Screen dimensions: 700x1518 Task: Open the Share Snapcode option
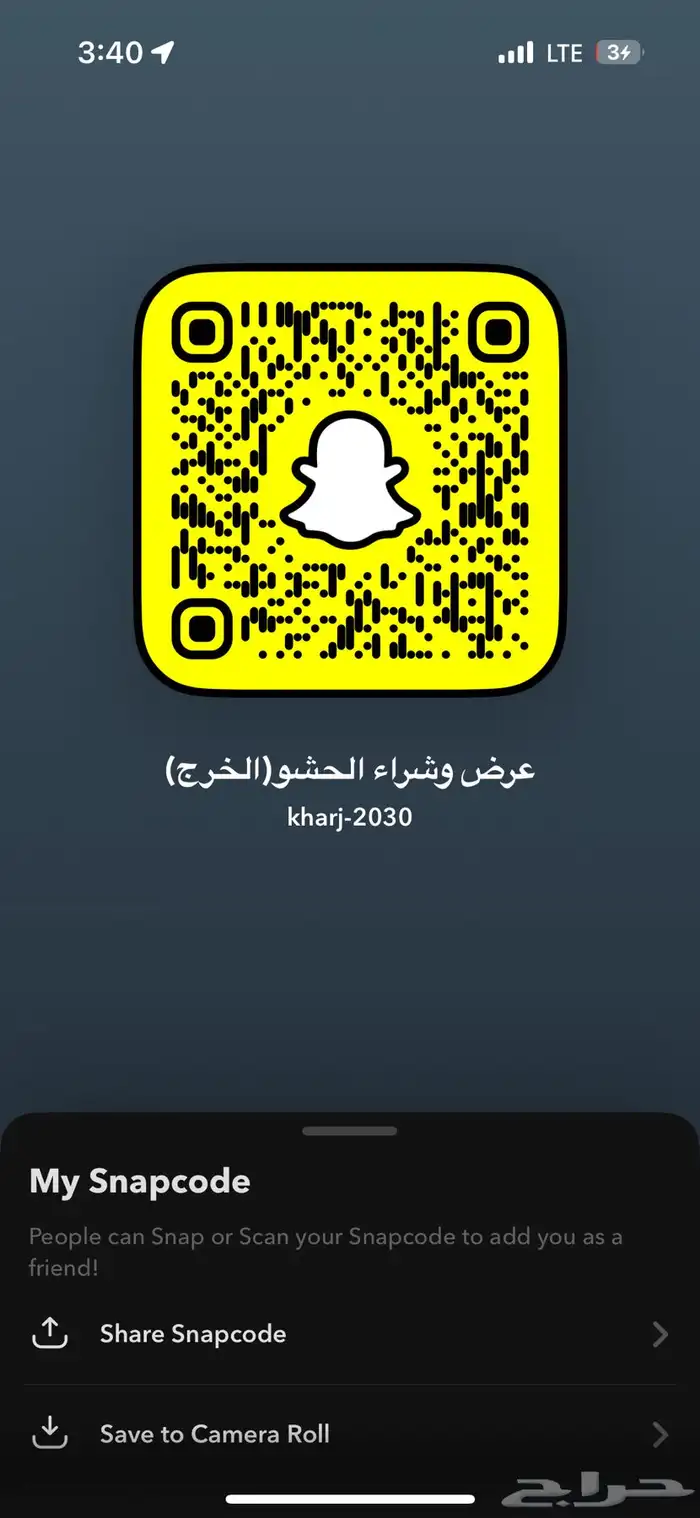(x=193, y=1334)
